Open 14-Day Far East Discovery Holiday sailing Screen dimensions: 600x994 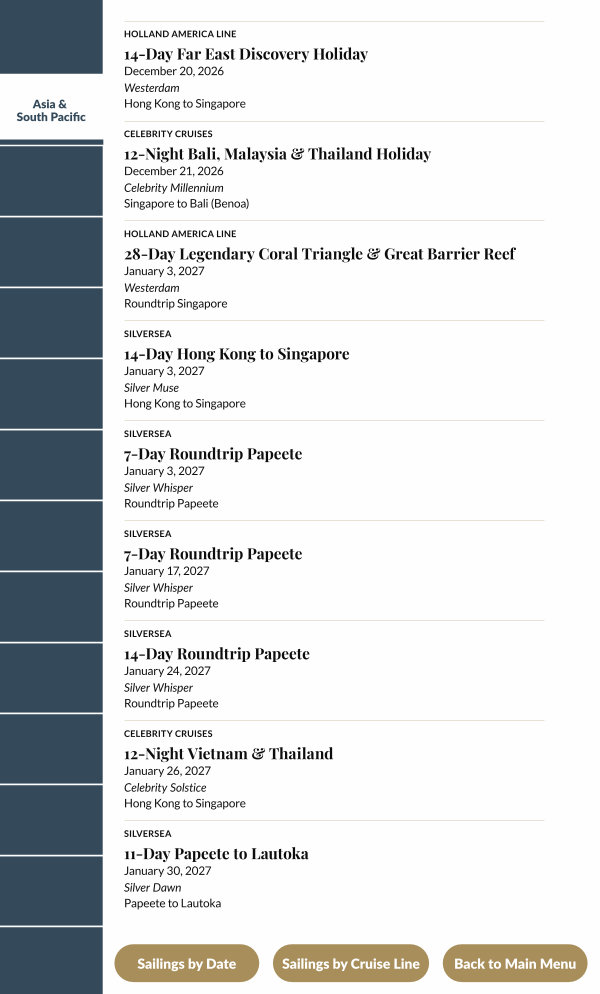click(x=246, y=55)
